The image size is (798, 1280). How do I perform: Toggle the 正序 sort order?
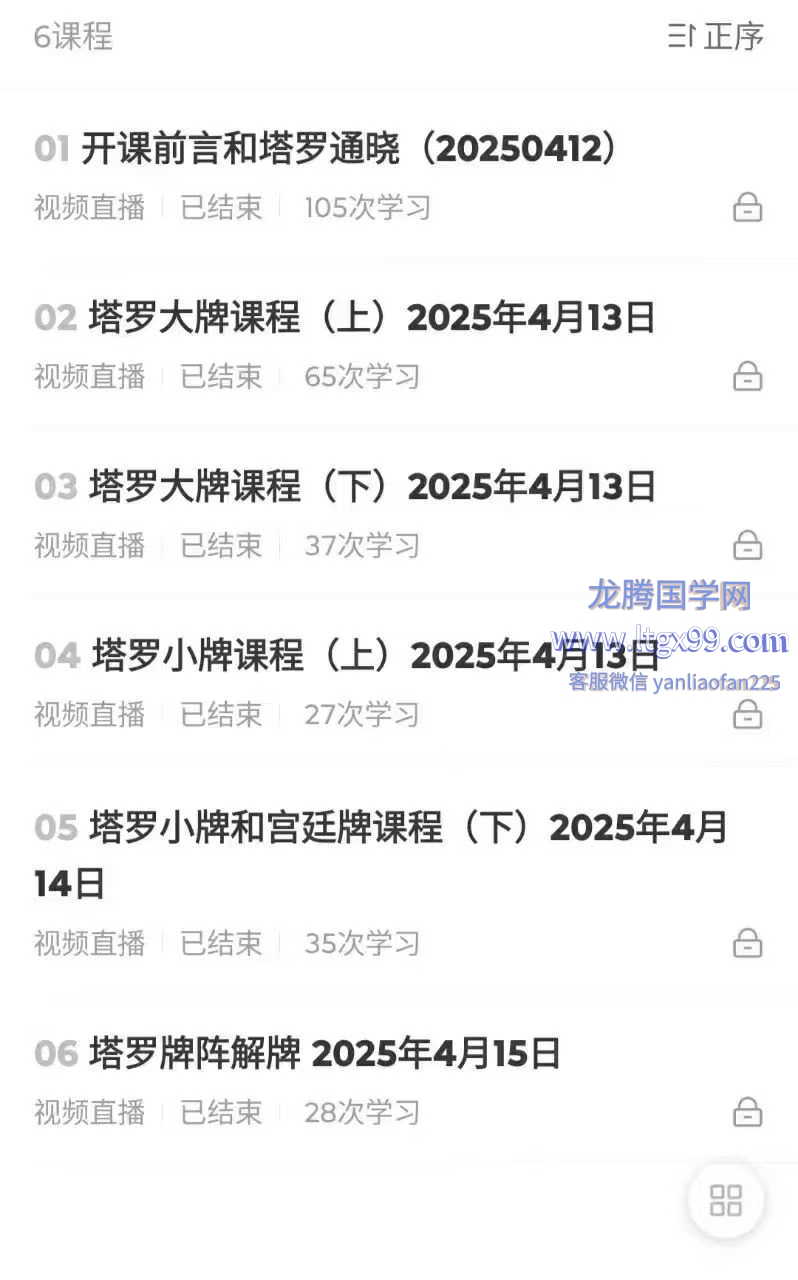click(x=716, y=37)
